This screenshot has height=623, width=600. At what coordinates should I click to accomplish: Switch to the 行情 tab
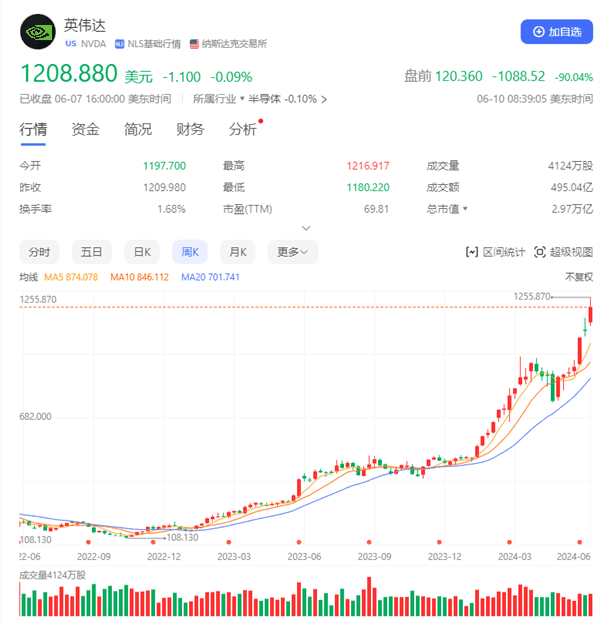[x=33, y=129]
